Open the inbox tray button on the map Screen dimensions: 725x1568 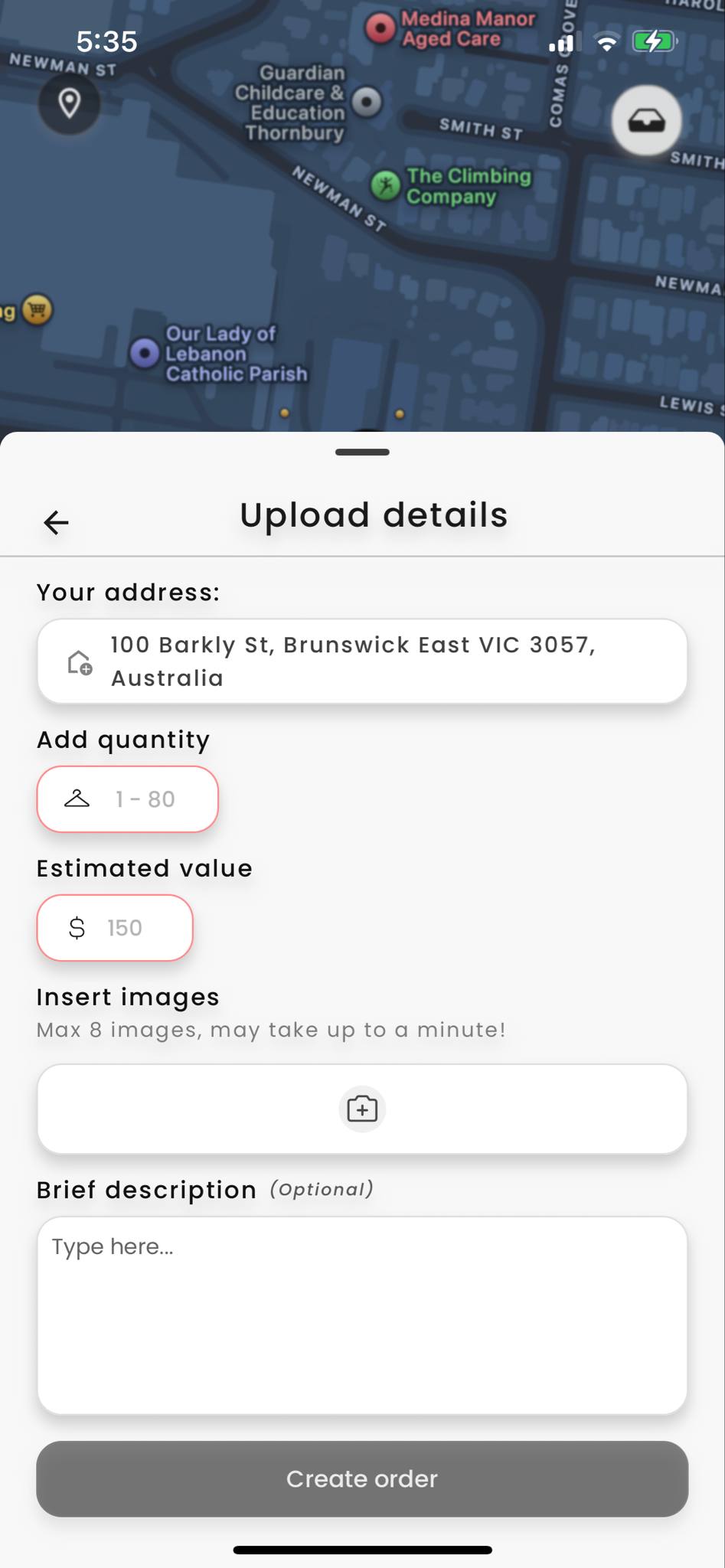647,120
